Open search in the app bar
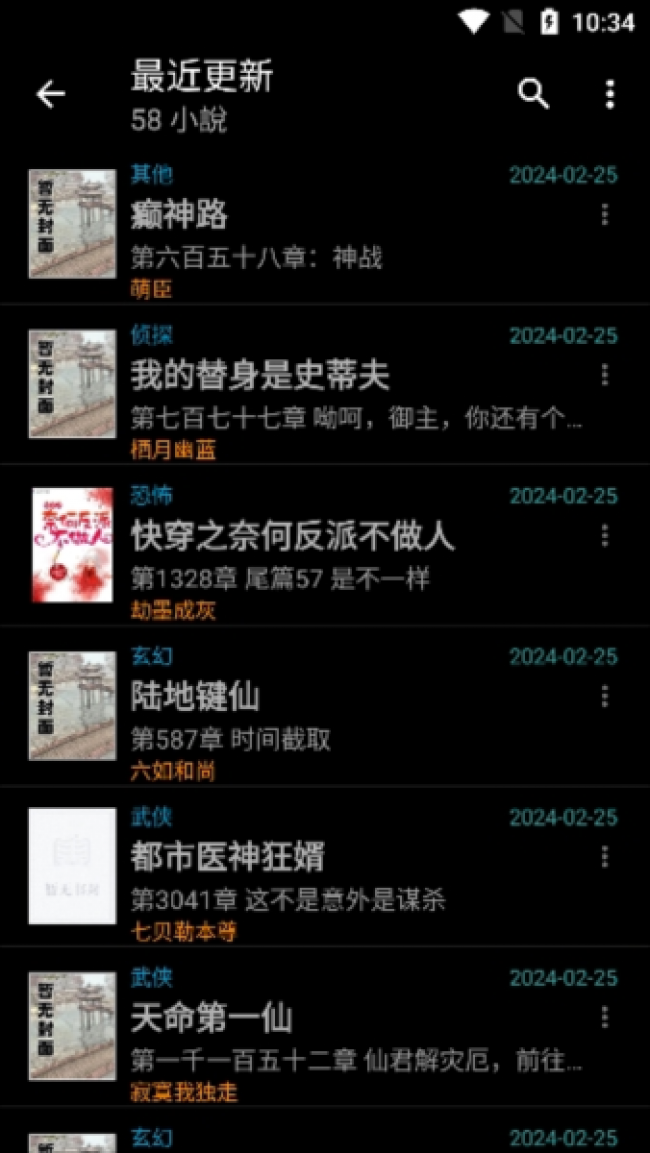This screenshot has width=650, height=1153. point(533,94)
